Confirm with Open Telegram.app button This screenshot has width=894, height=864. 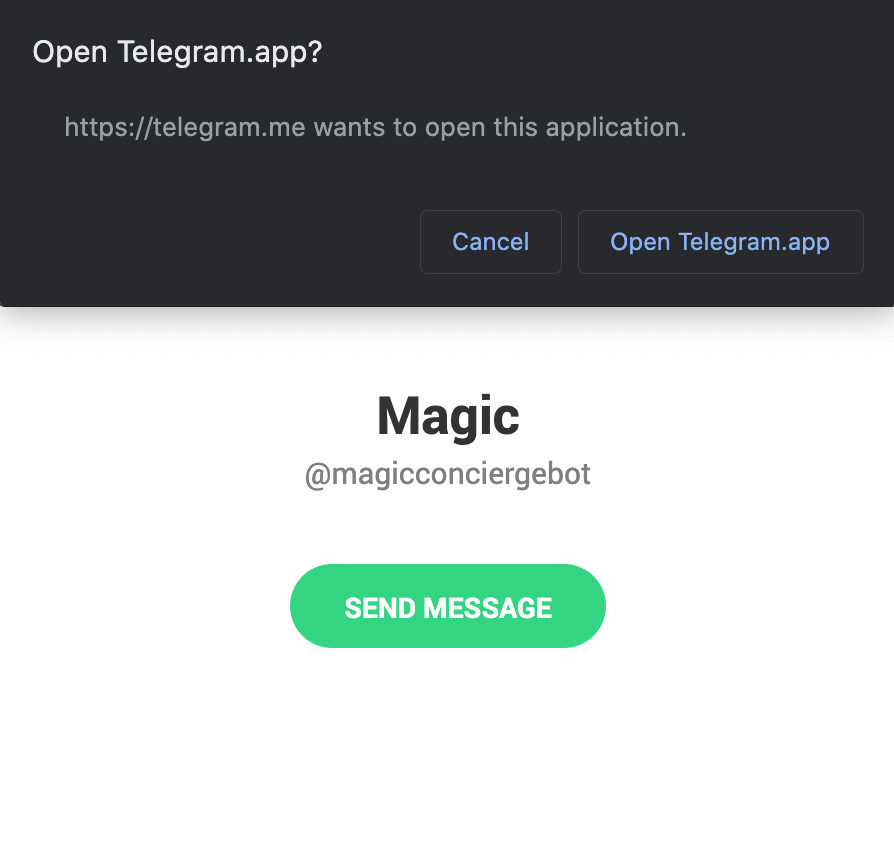coord(720,242)
